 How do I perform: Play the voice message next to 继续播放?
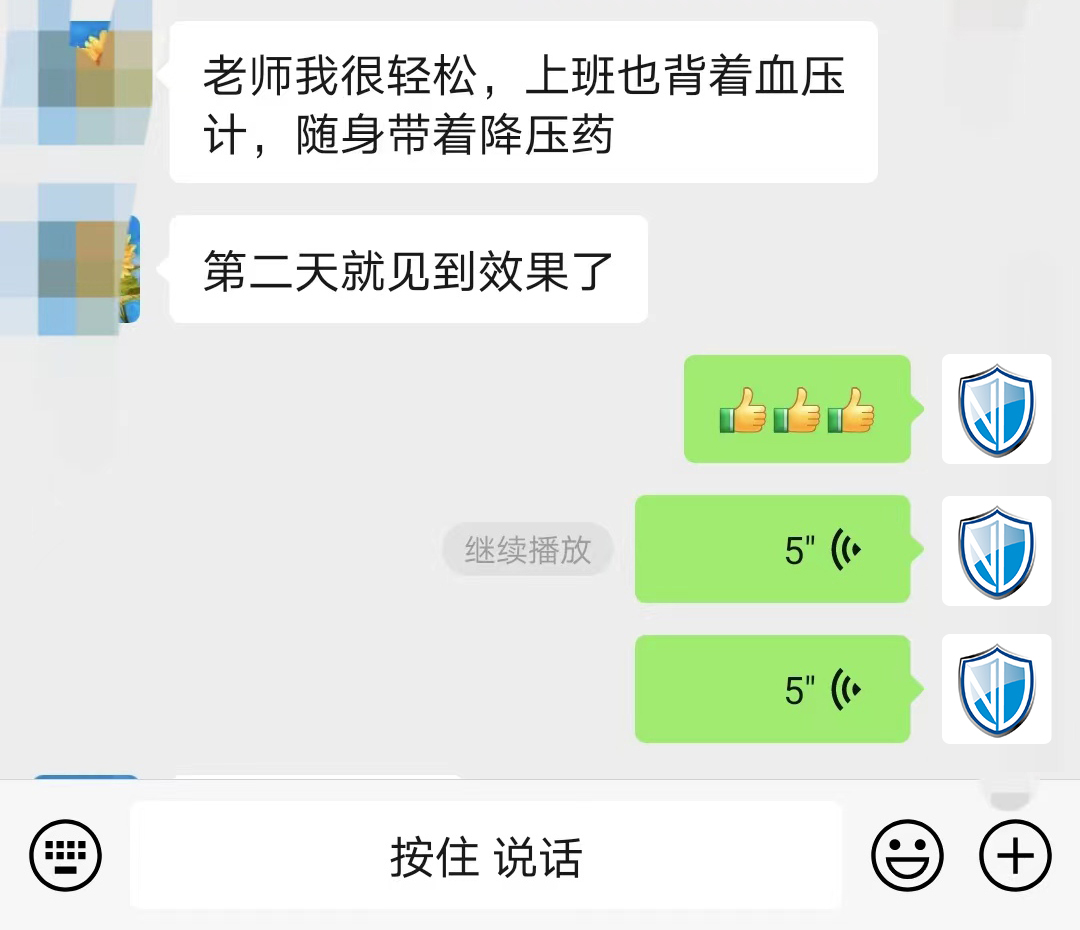772,549
